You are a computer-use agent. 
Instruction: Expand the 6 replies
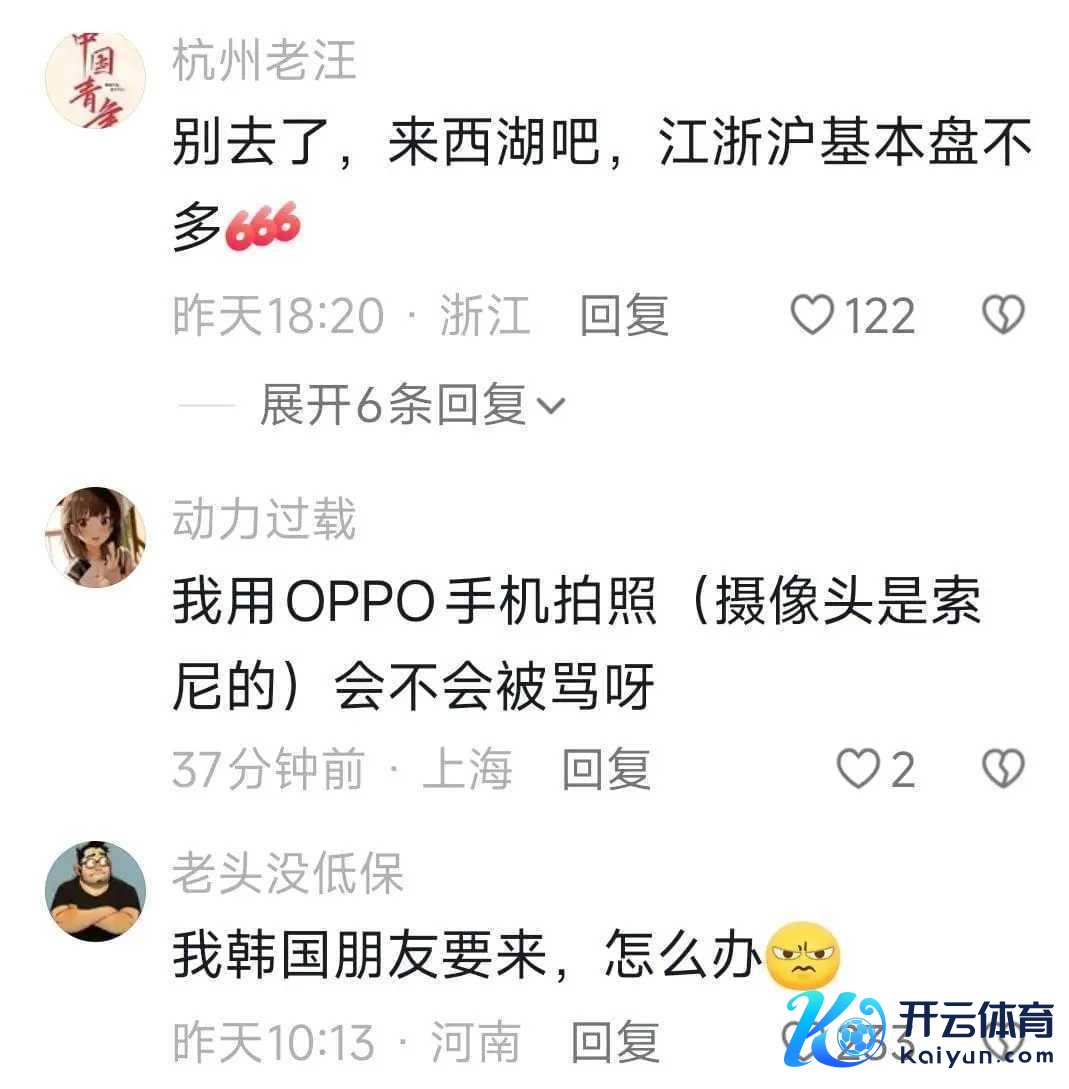pos(412,406)
